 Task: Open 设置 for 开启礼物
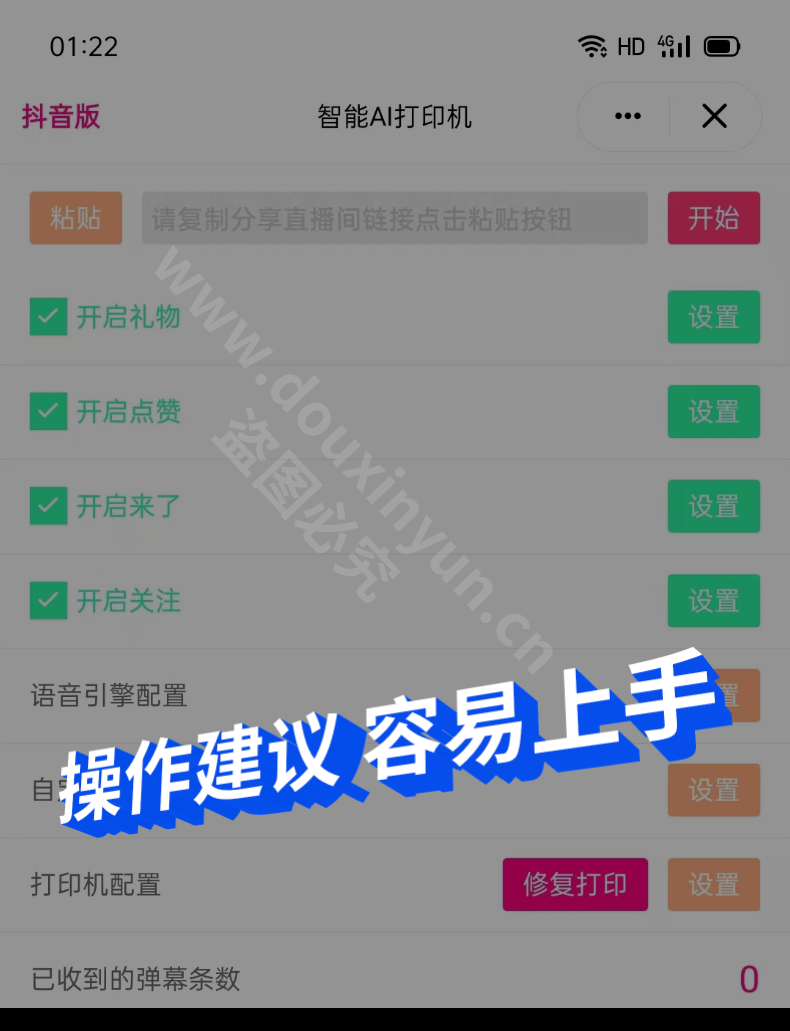713,317
